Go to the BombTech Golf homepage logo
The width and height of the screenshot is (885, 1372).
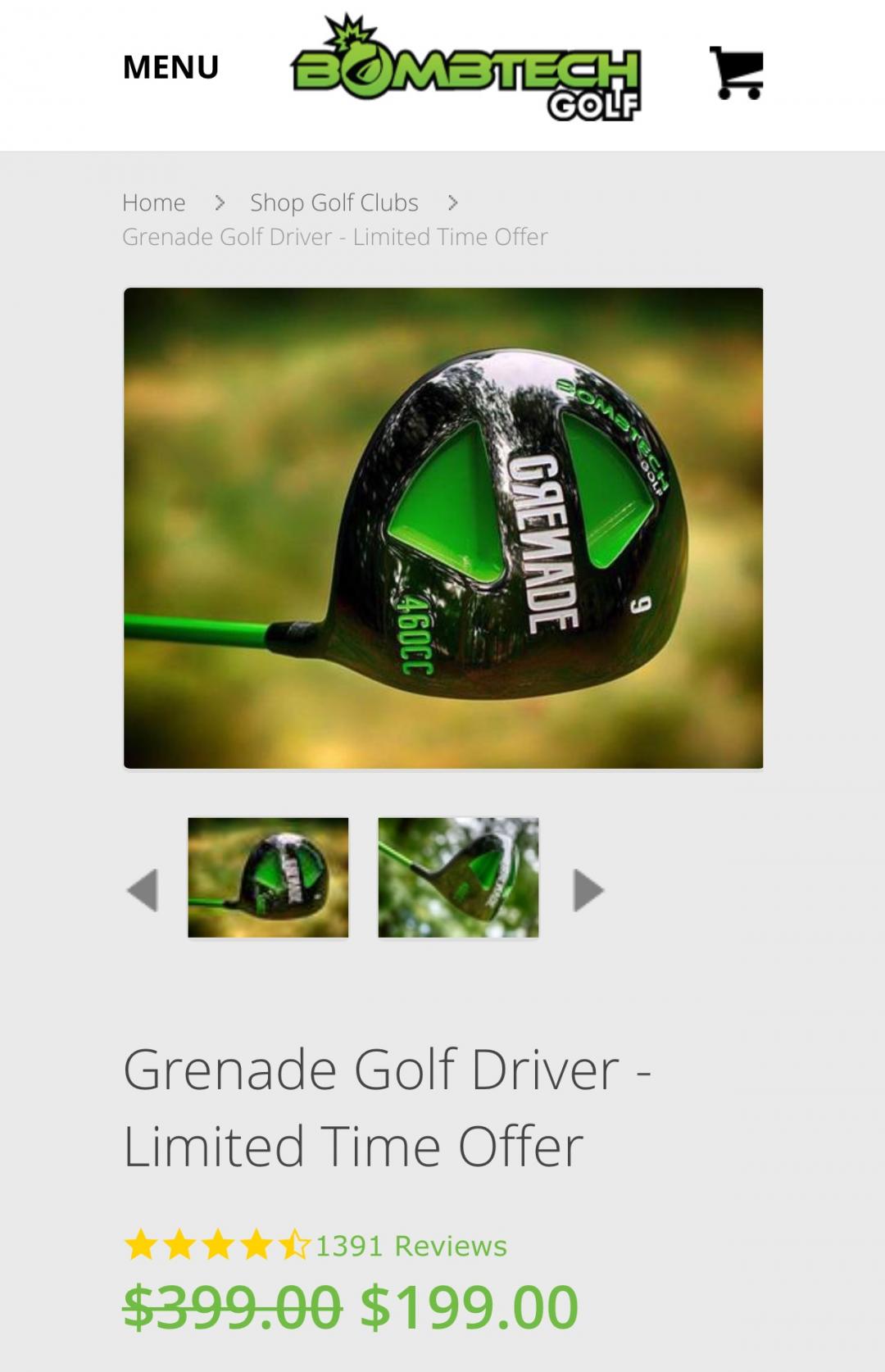465,70
